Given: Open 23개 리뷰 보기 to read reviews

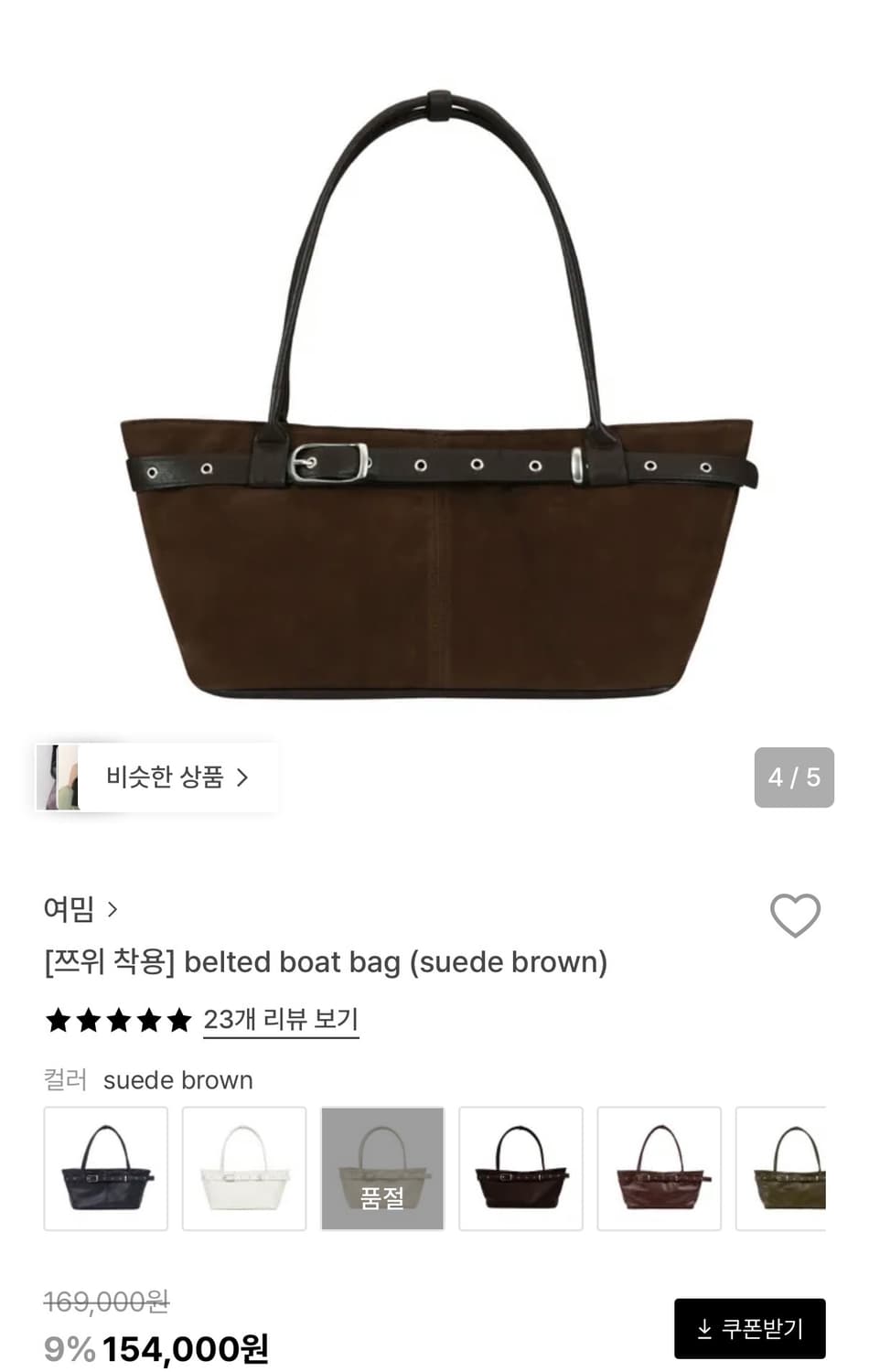Looking at the screenshot, I should coord(280,1020).
